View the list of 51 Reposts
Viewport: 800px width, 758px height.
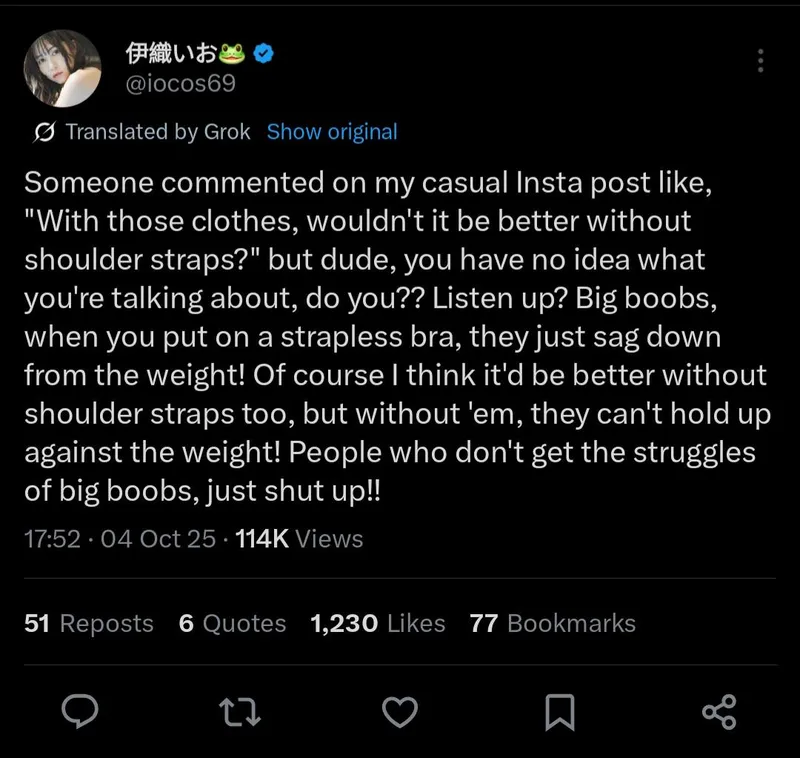coord(88,623)
